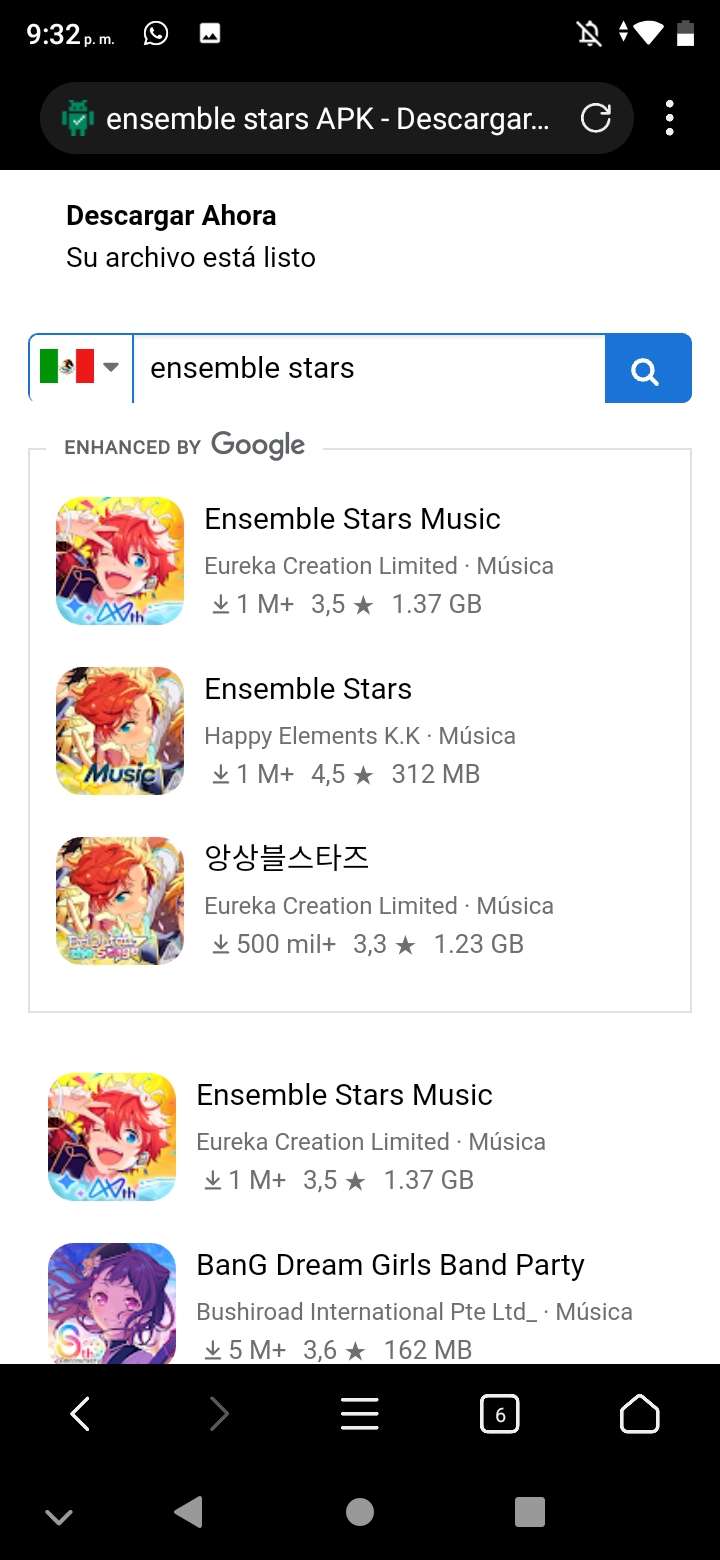The image size is (720, 1560).
Task: Tap the blue magnifier search button
Action: (648, 369)
